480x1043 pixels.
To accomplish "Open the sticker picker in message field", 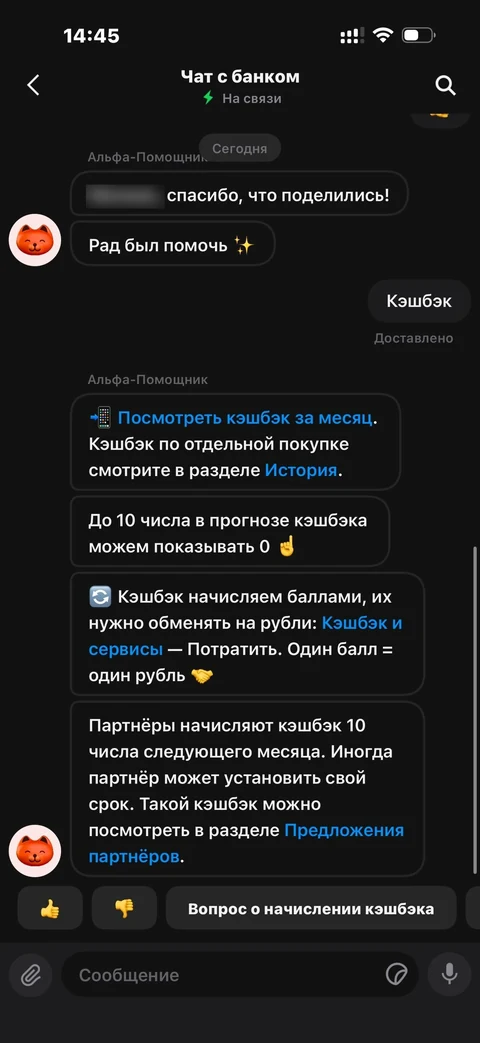I will click(397, 975).
